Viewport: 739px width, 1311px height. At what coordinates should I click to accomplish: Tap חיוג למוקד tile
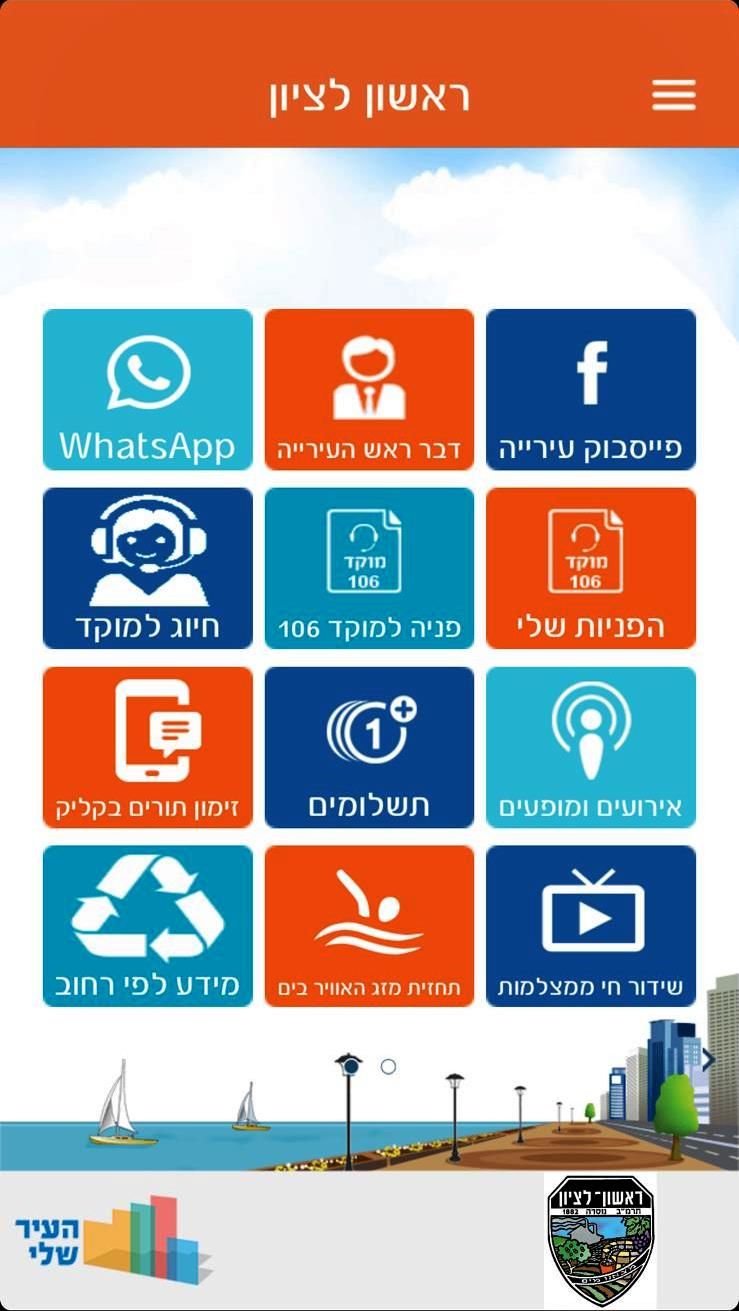(x=148, y=568)
